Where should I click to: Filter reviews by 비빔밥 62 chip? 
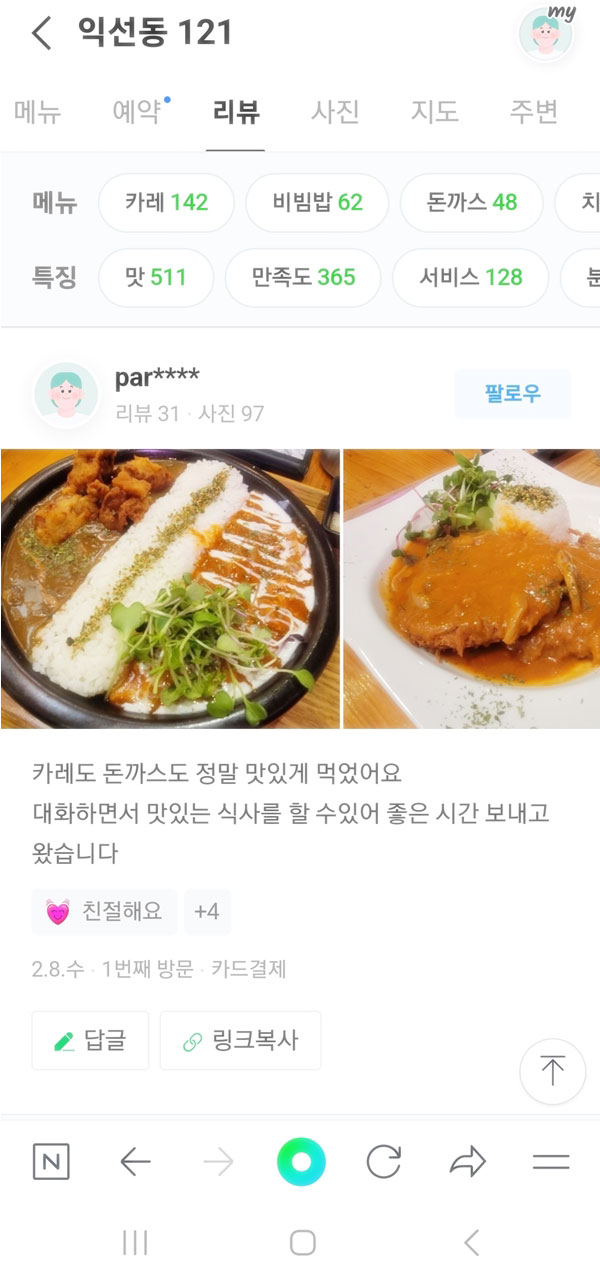(317, 203)
